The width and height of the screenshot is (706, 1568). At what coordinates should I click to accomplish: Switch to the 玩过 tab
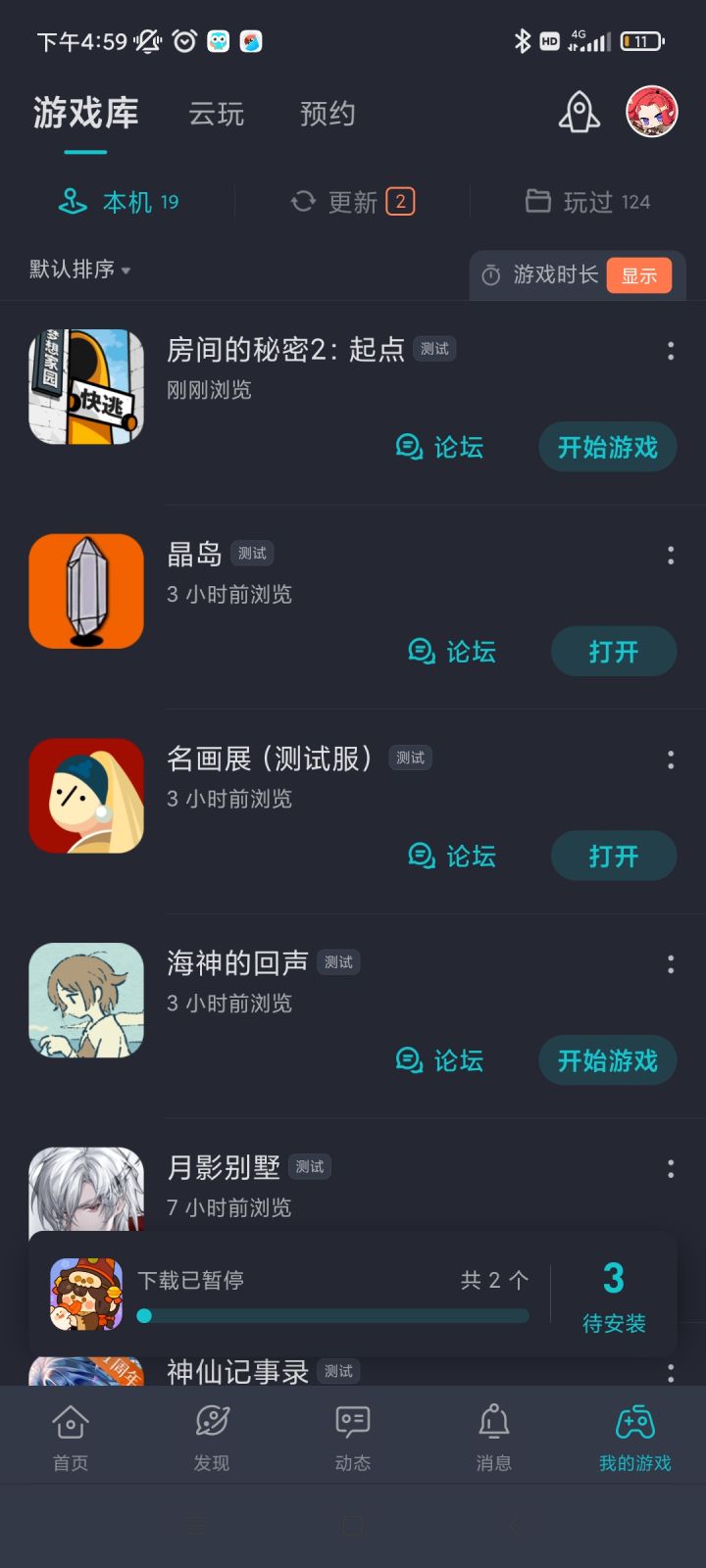point(585,201)
